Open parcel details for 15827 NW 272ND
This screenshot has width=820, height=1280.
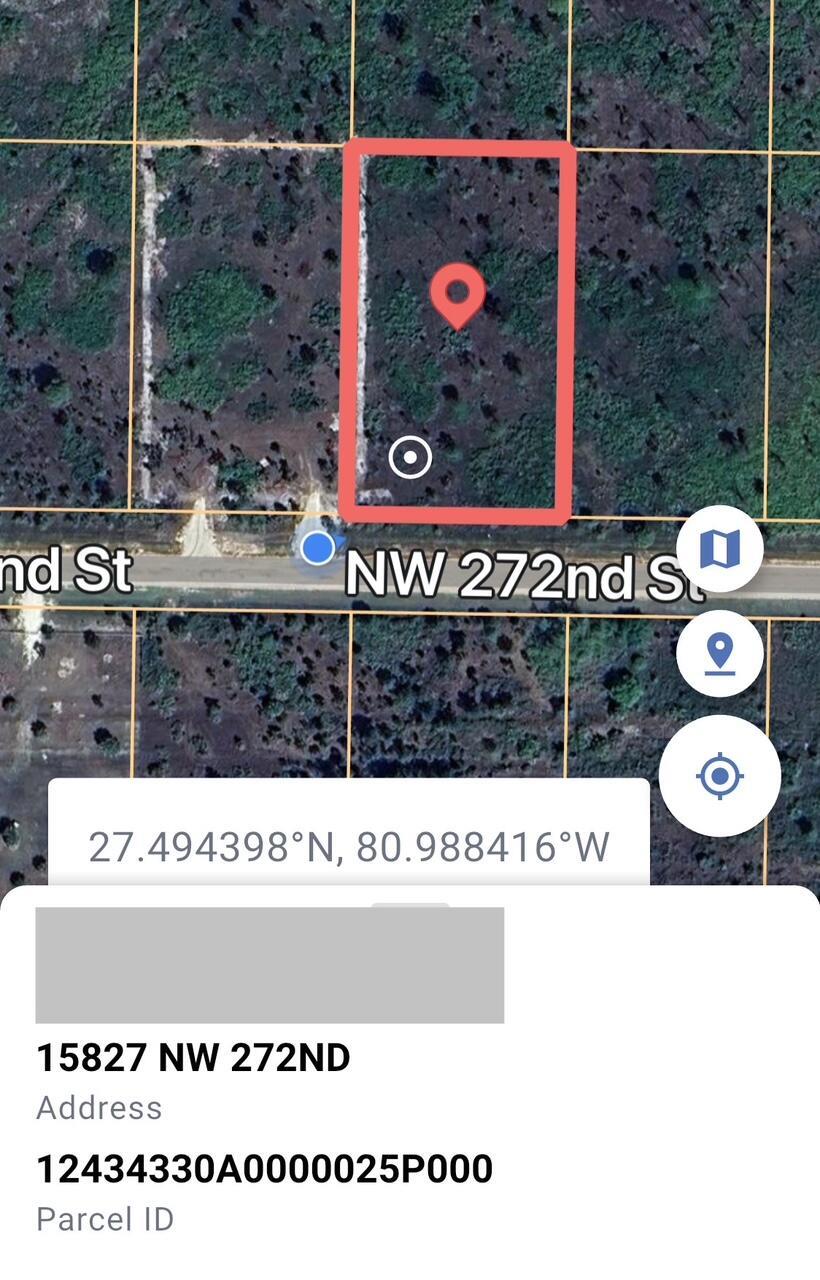(x=193, y=1058)
